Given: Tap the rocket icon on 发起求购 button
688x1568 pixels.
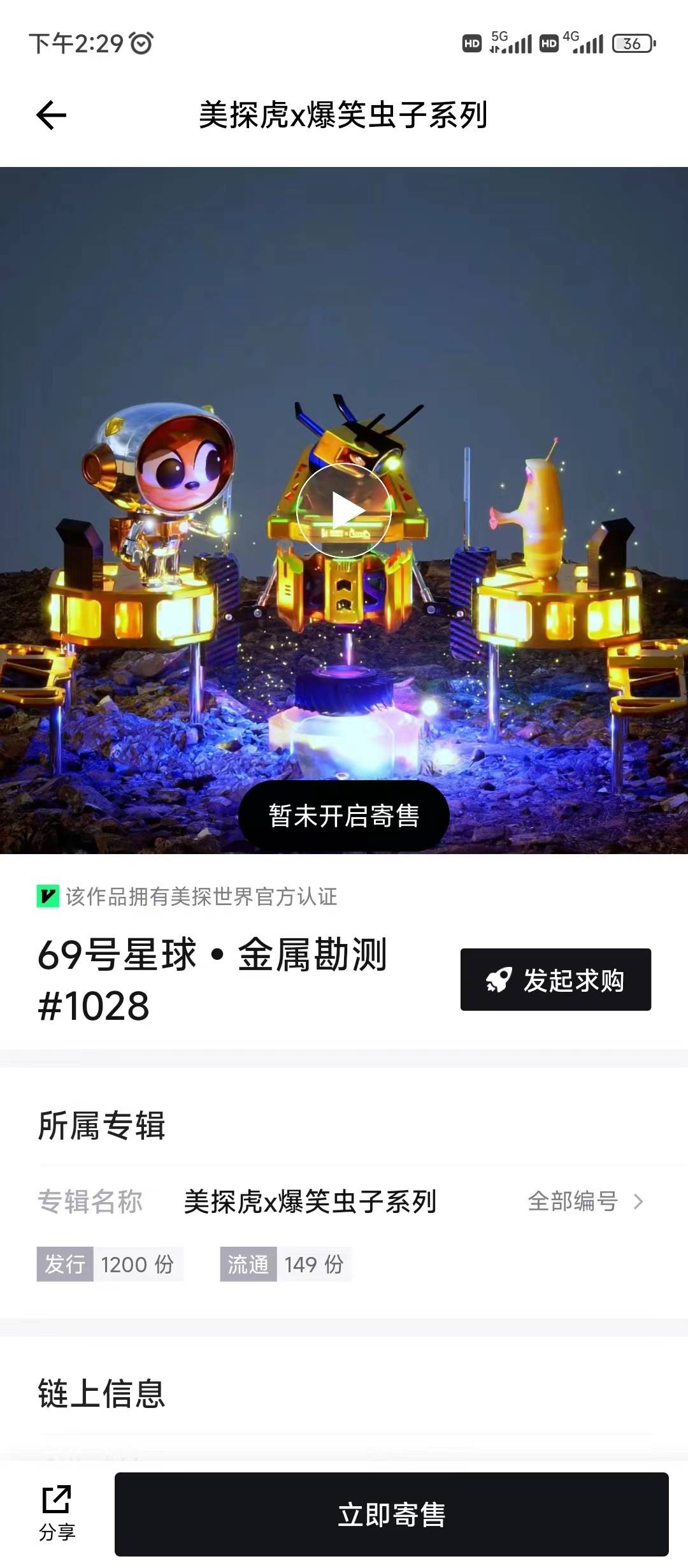Looking at the screenshot, I should click(499, 980).
